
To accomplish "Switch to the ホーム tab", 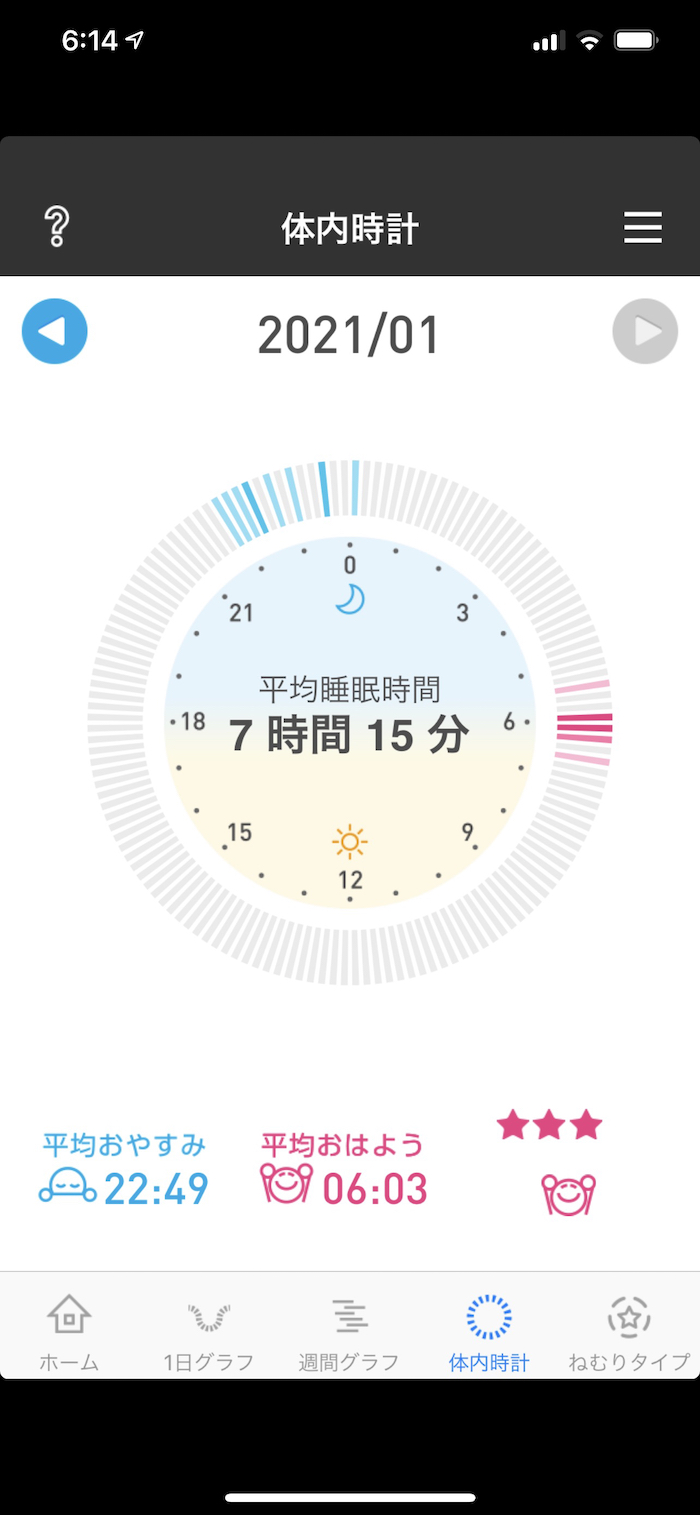I will [69, 1330].
